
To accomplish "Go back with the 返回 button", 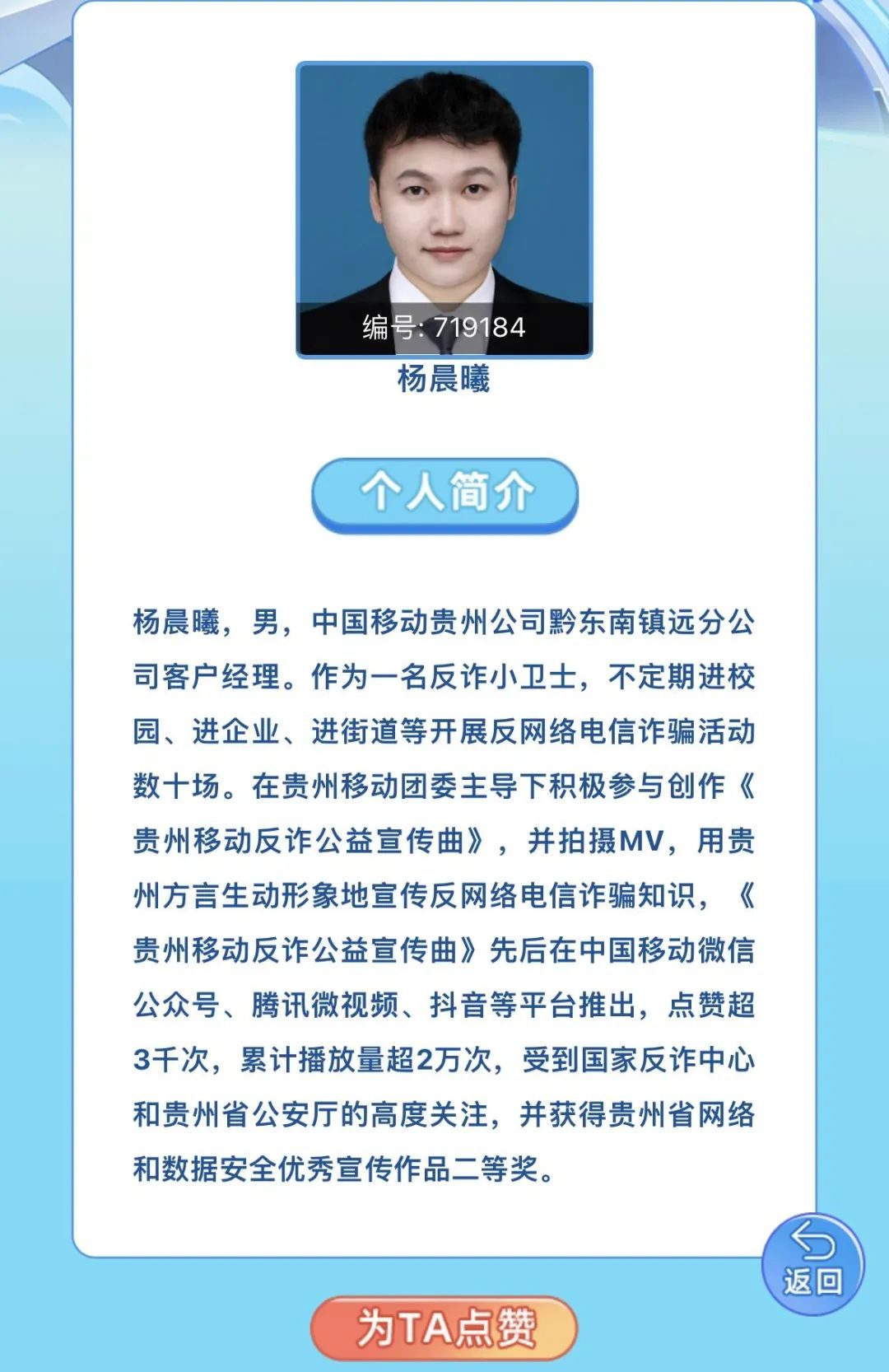I will click(x=812, y=1263).
